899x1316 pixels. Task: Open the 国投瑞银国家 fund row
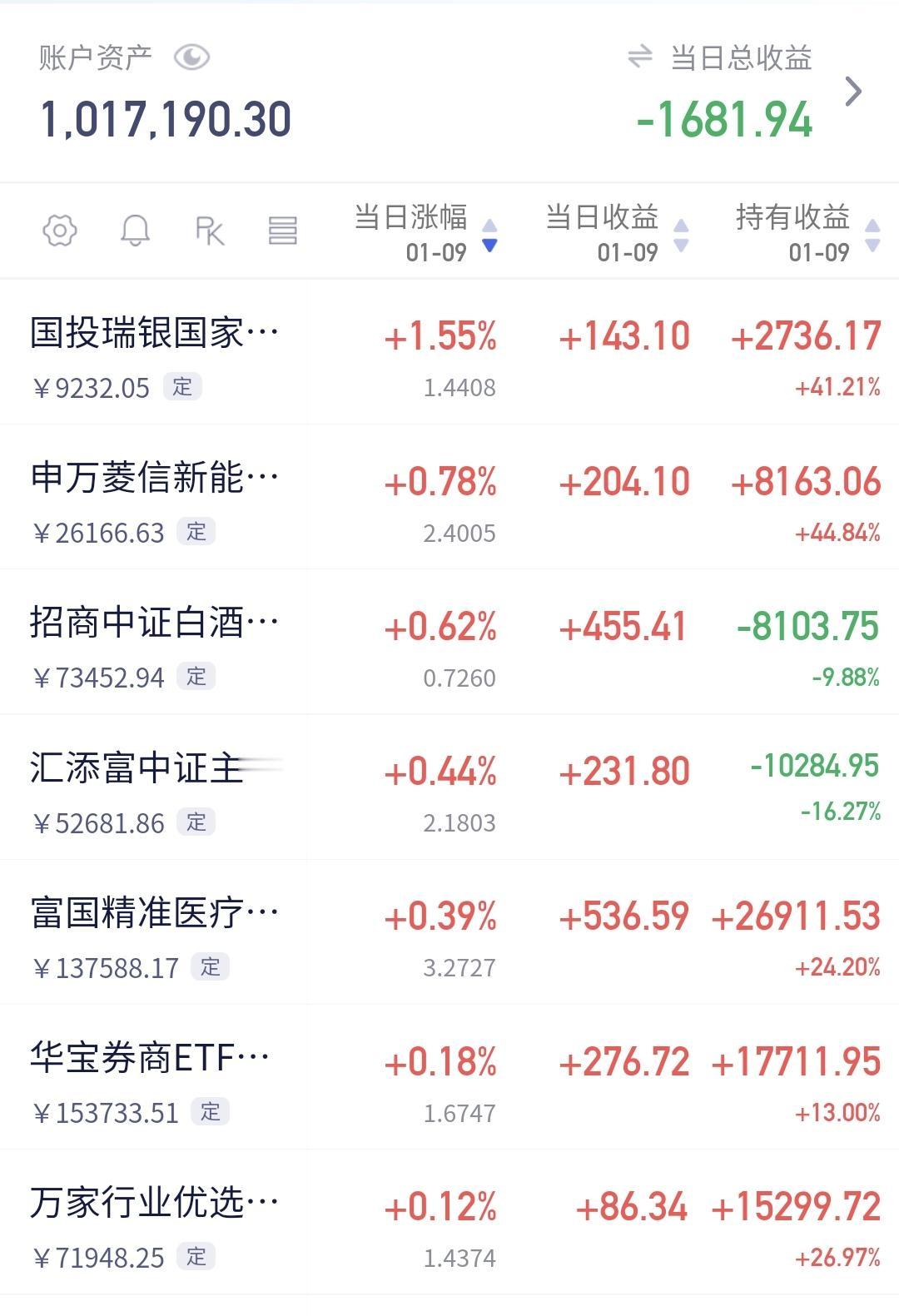[449, 352]
